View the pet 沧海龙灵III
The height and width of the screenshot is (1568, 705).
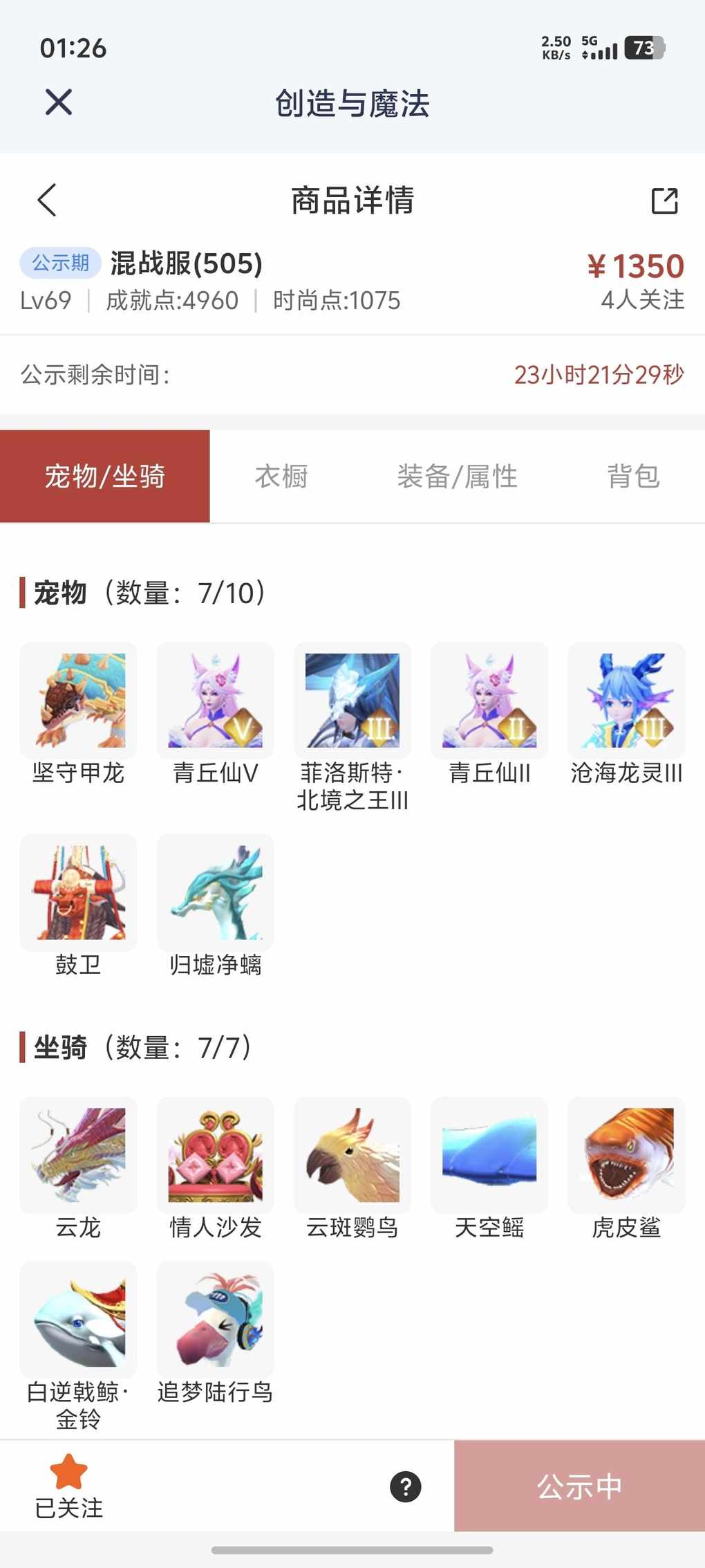tap(626, 701)
